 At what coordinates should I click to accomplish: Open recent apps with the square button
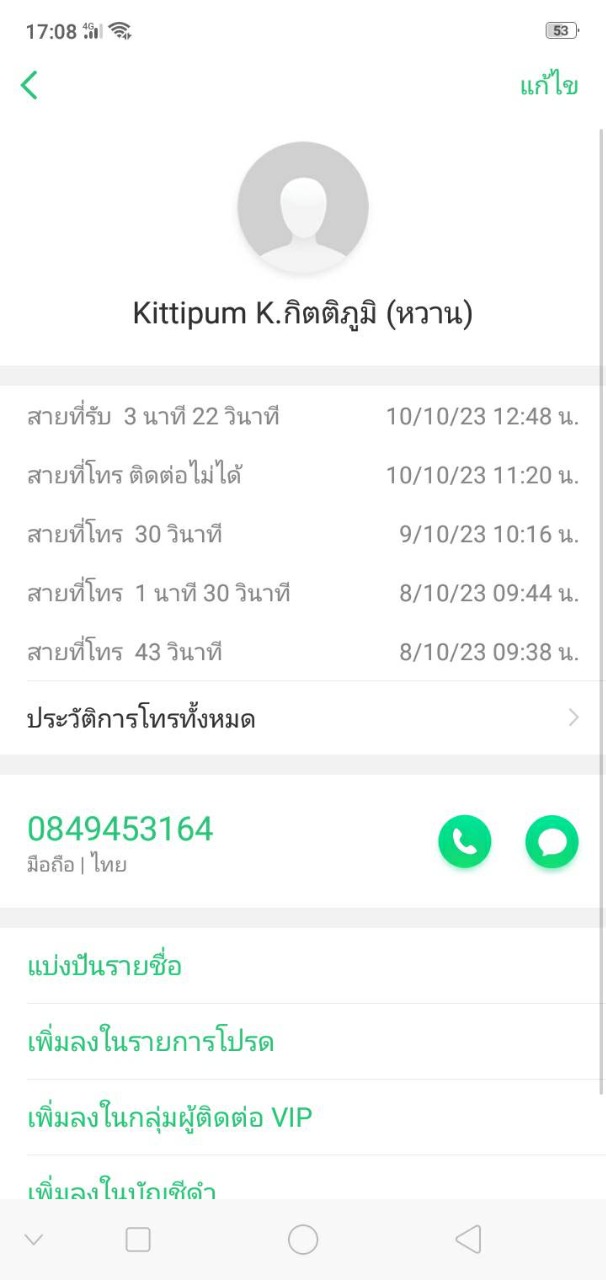point(138,1240)
